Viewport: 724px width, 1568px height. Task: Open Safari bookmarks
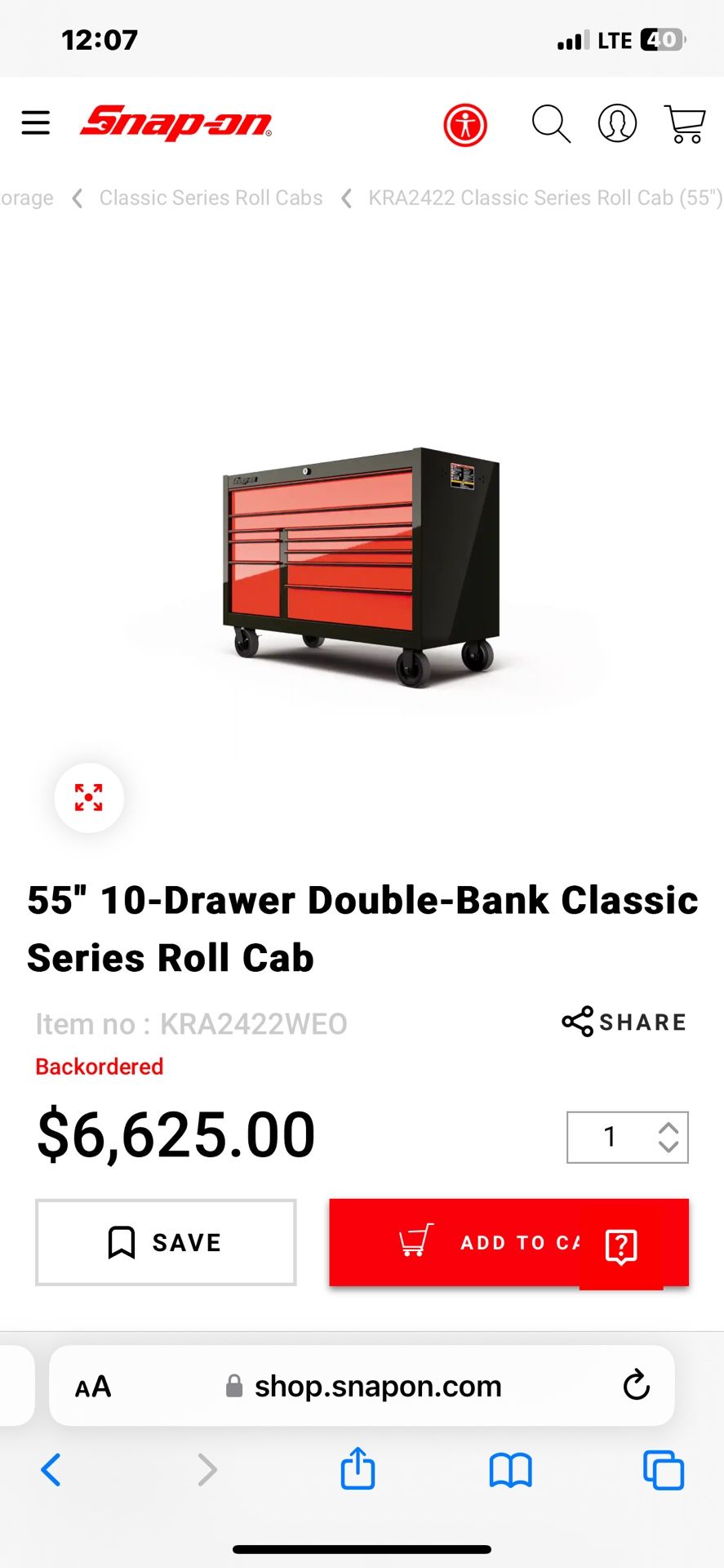[510, 1471]
